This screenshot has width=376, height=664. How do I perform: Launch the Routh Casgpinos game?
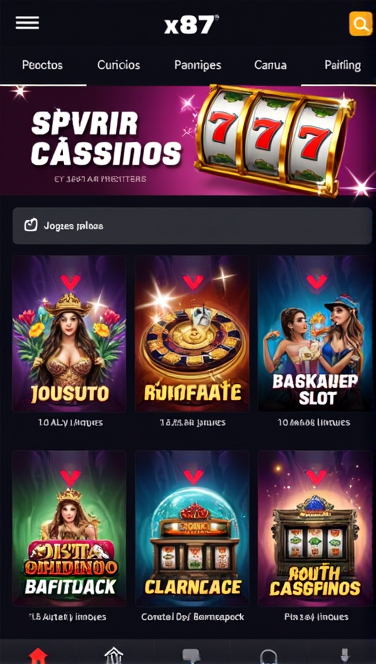click(315, 528)
